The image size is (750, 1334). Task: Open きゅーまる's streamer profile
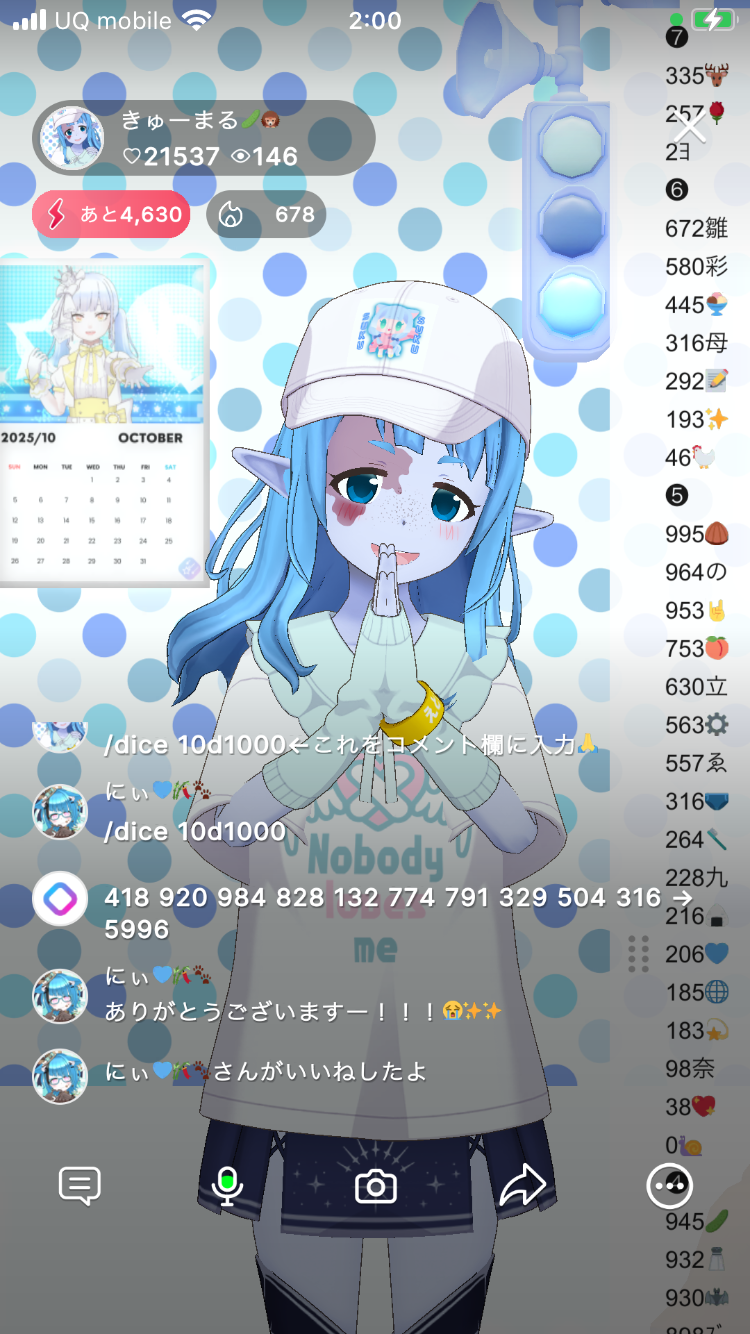coord(72,139)
